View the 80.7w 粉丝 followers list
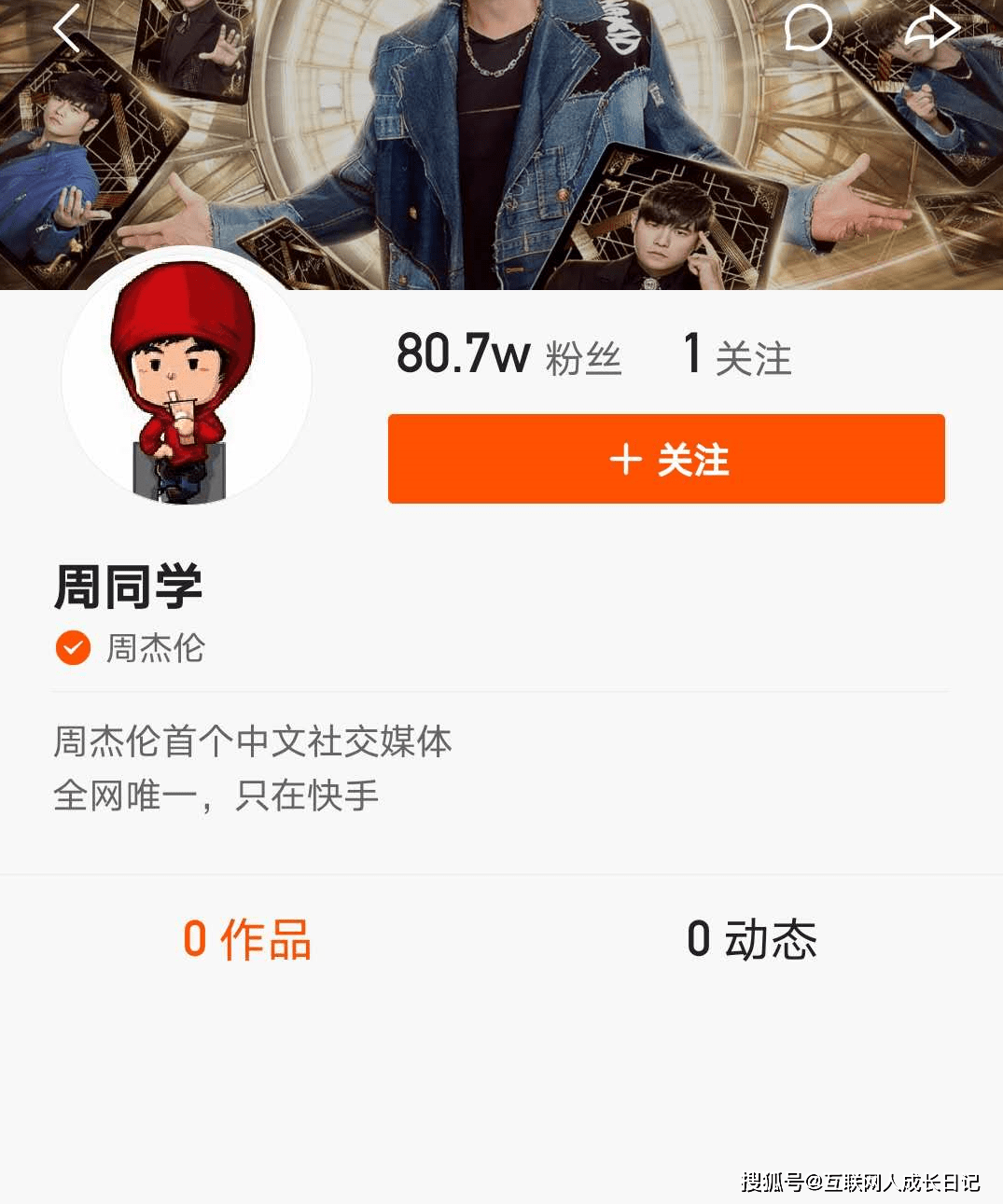The image size is (1003, 1204). (x=508, y=355)
